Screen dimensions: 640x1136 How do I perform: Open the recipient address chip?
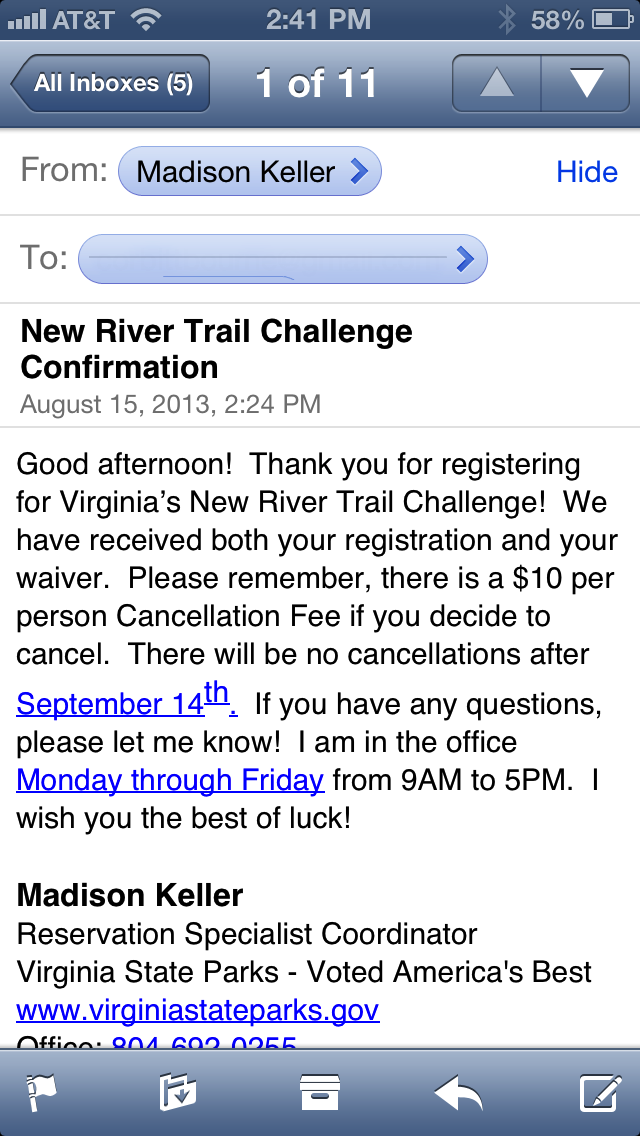282,259
